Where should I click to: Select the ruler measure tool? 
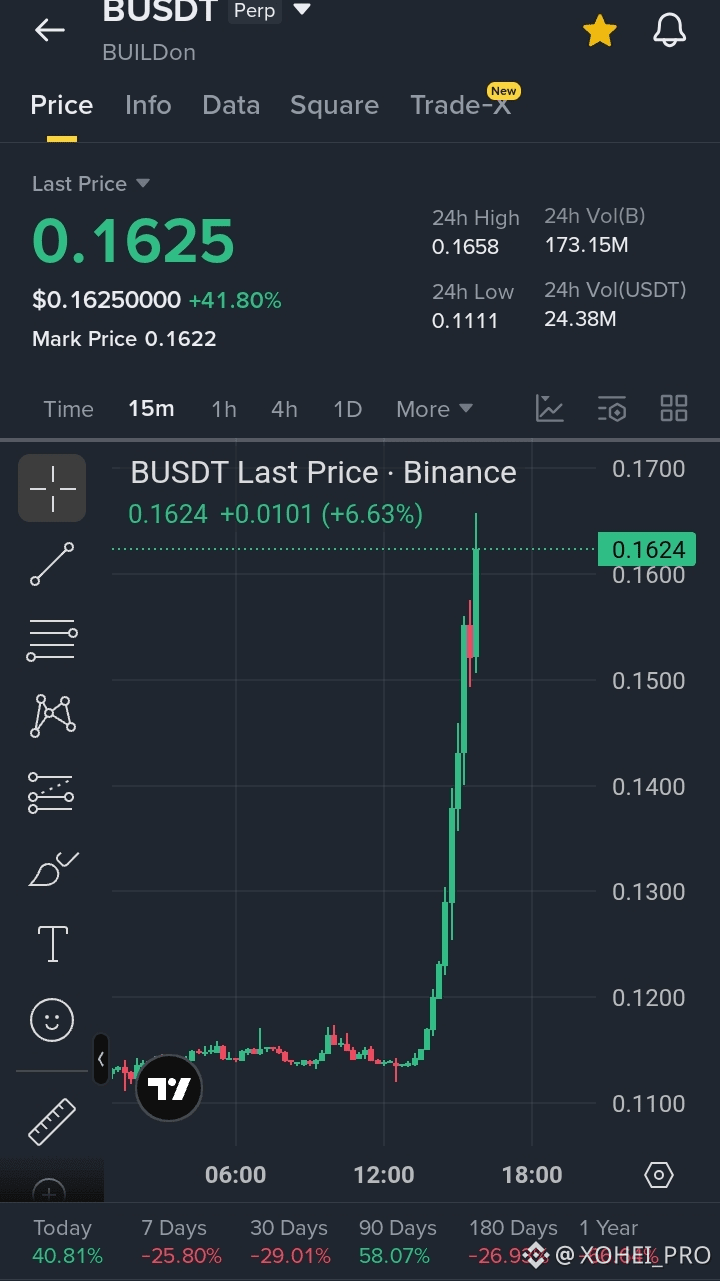tap(52, 1122)
